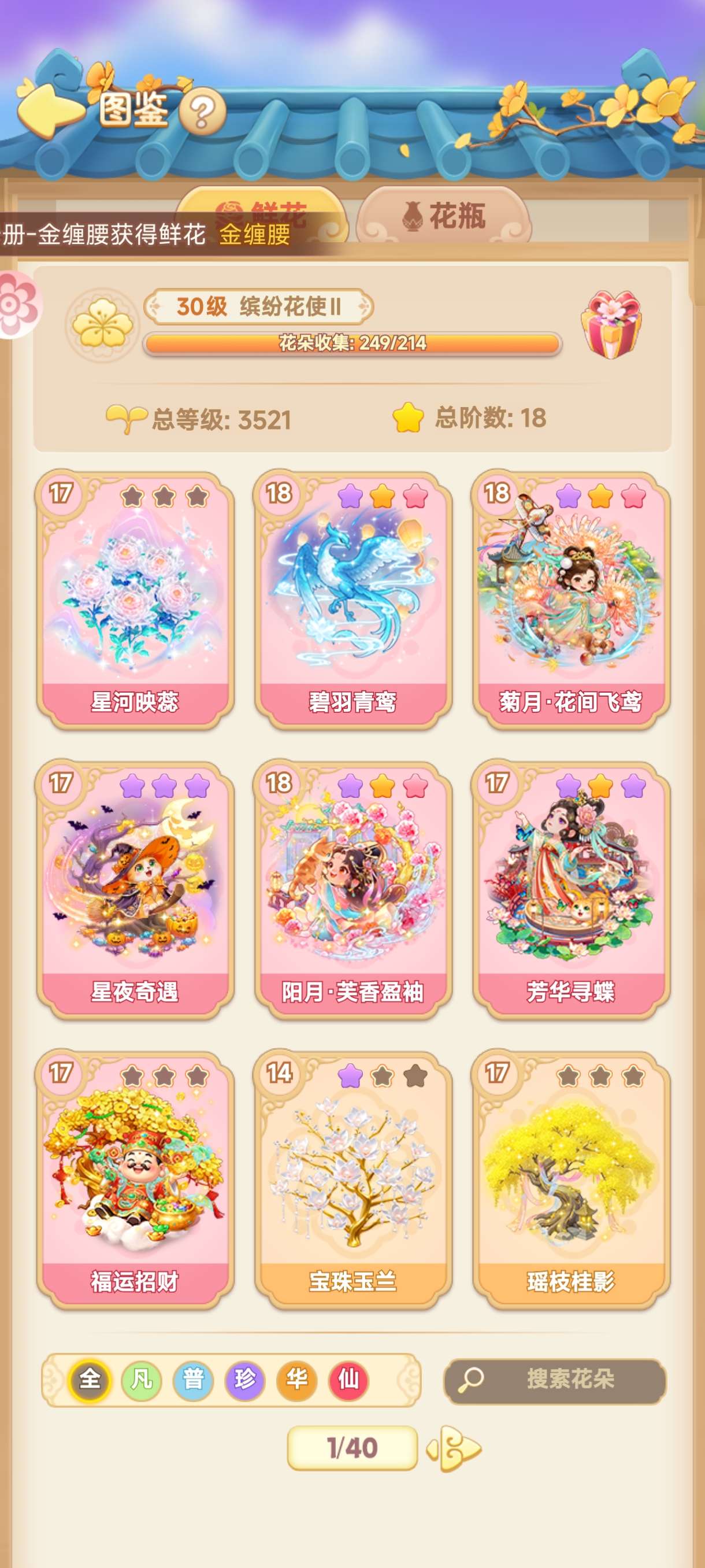This screenshot has width=705, height=1568.
Task: Filter by 普 rarity
Action: coord(194,1380)
